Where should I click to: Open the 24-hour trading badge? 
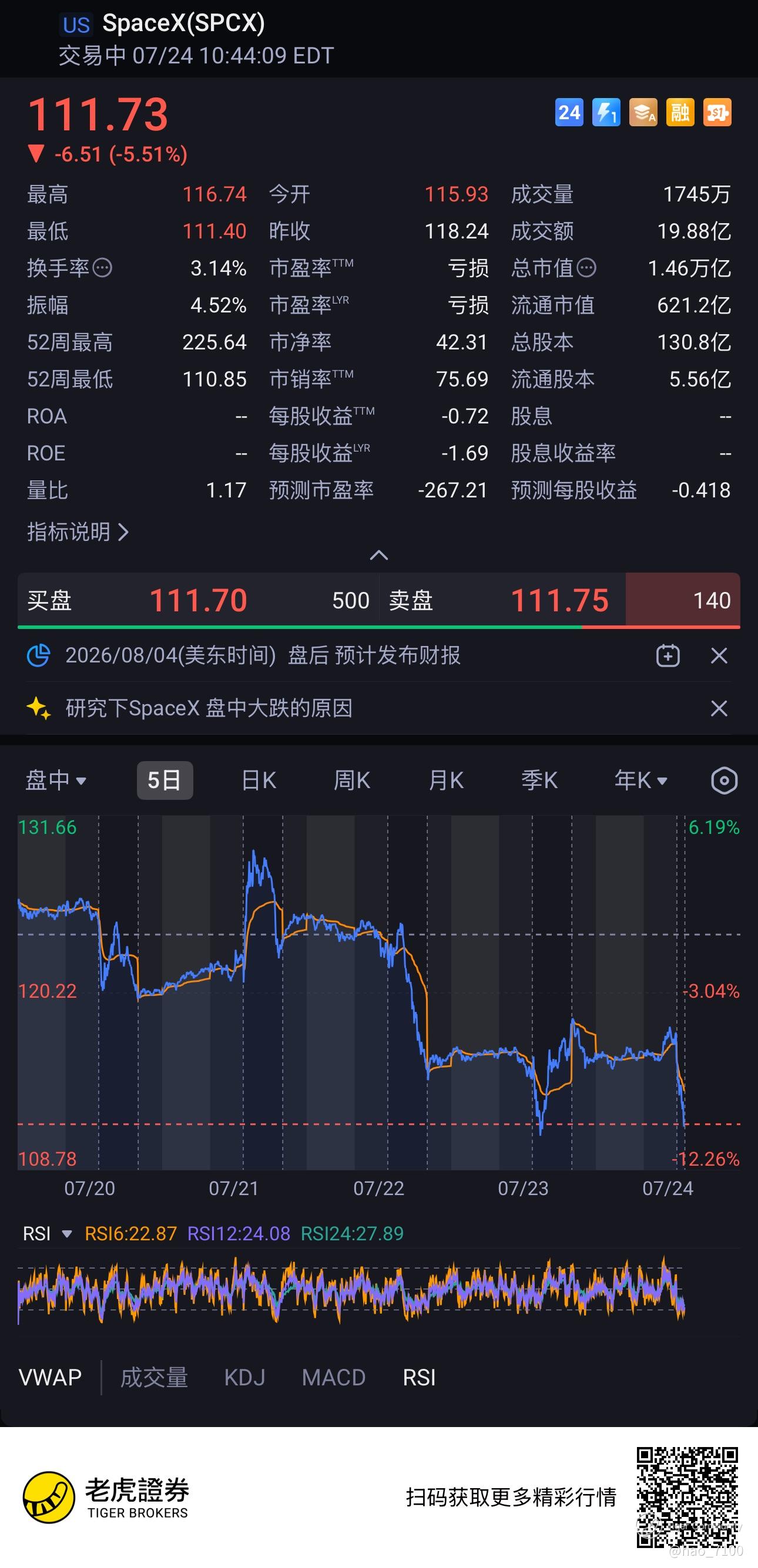coord(569,113)
